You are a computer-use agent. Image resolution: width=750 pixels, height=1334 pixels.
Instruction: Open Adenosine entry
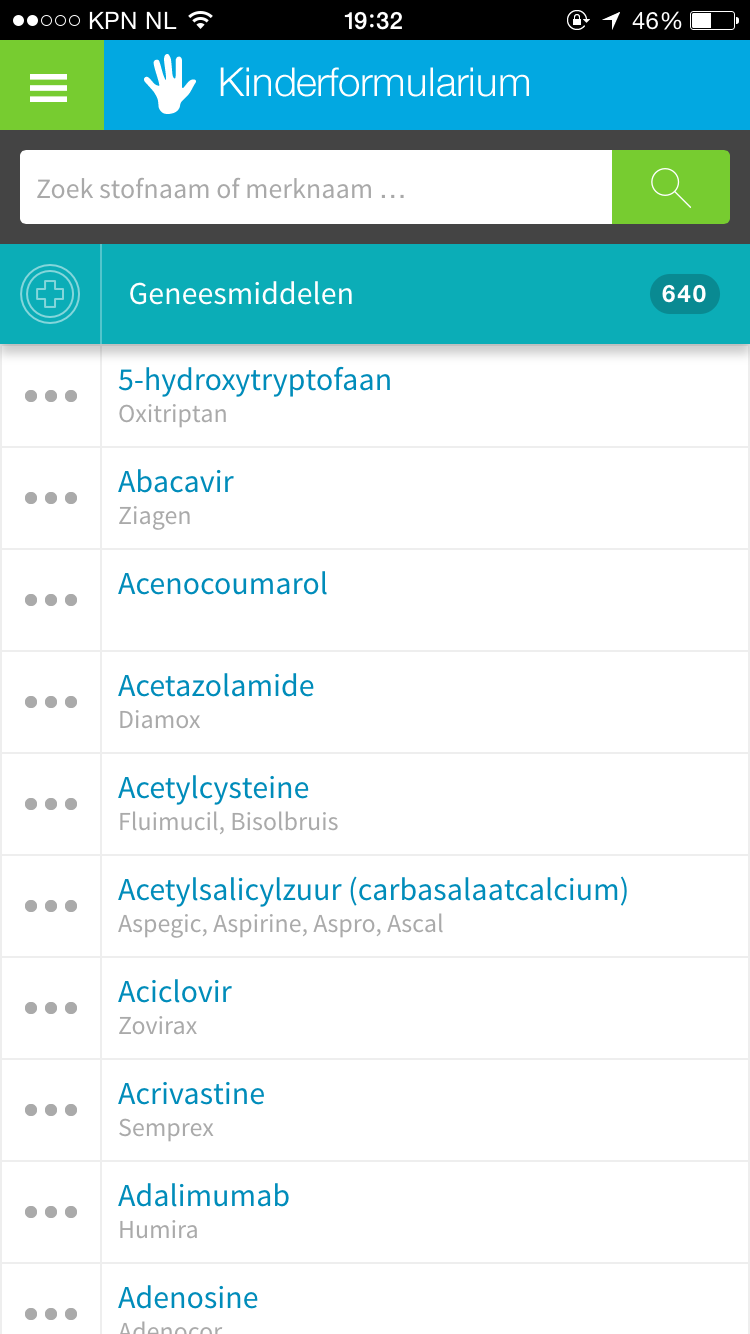pos(425,1299)
